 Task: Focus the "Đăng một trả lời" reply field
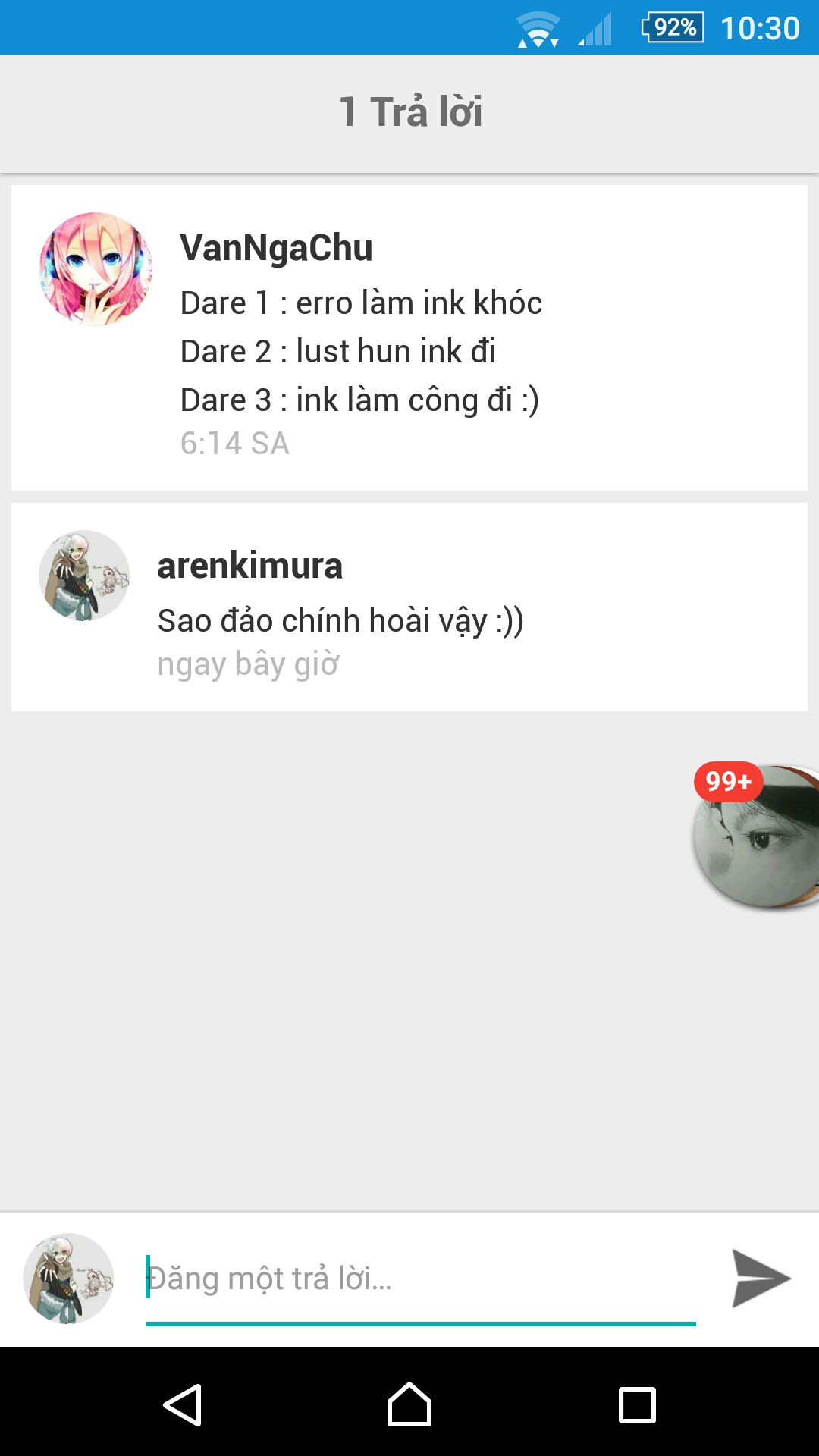pyautogui.click(x=420, y=1279)
